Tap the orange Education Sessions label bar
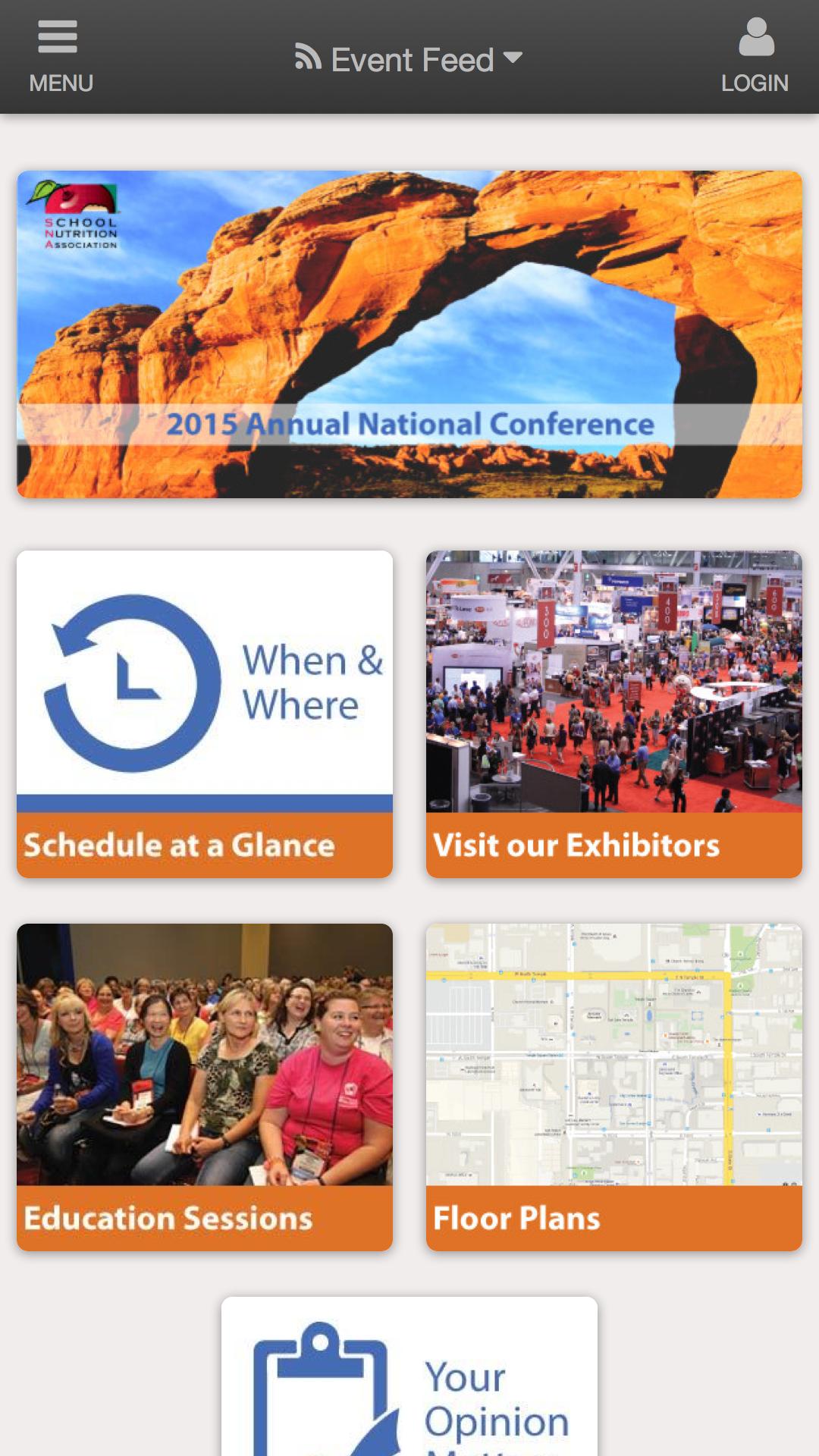 tap(205, 1219)
